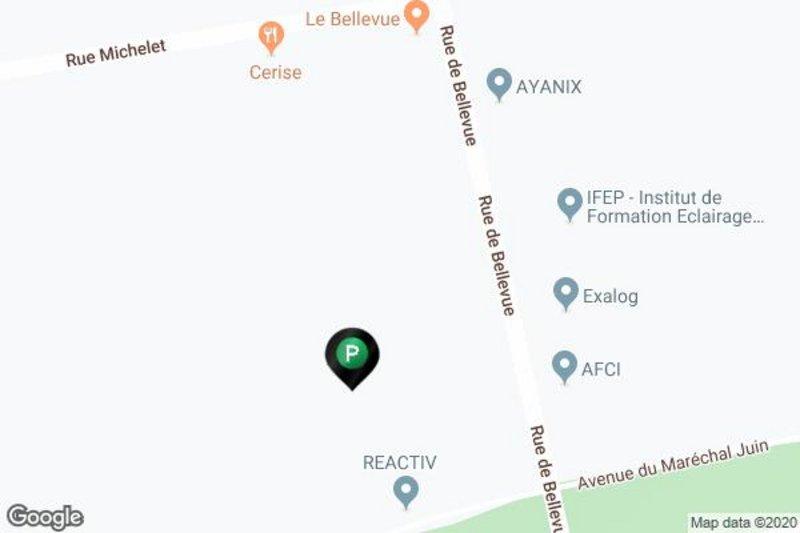The height and width of the screenshot is (533, 800).
Task: Tap the AFCI location pin
Action: (565, 366)
